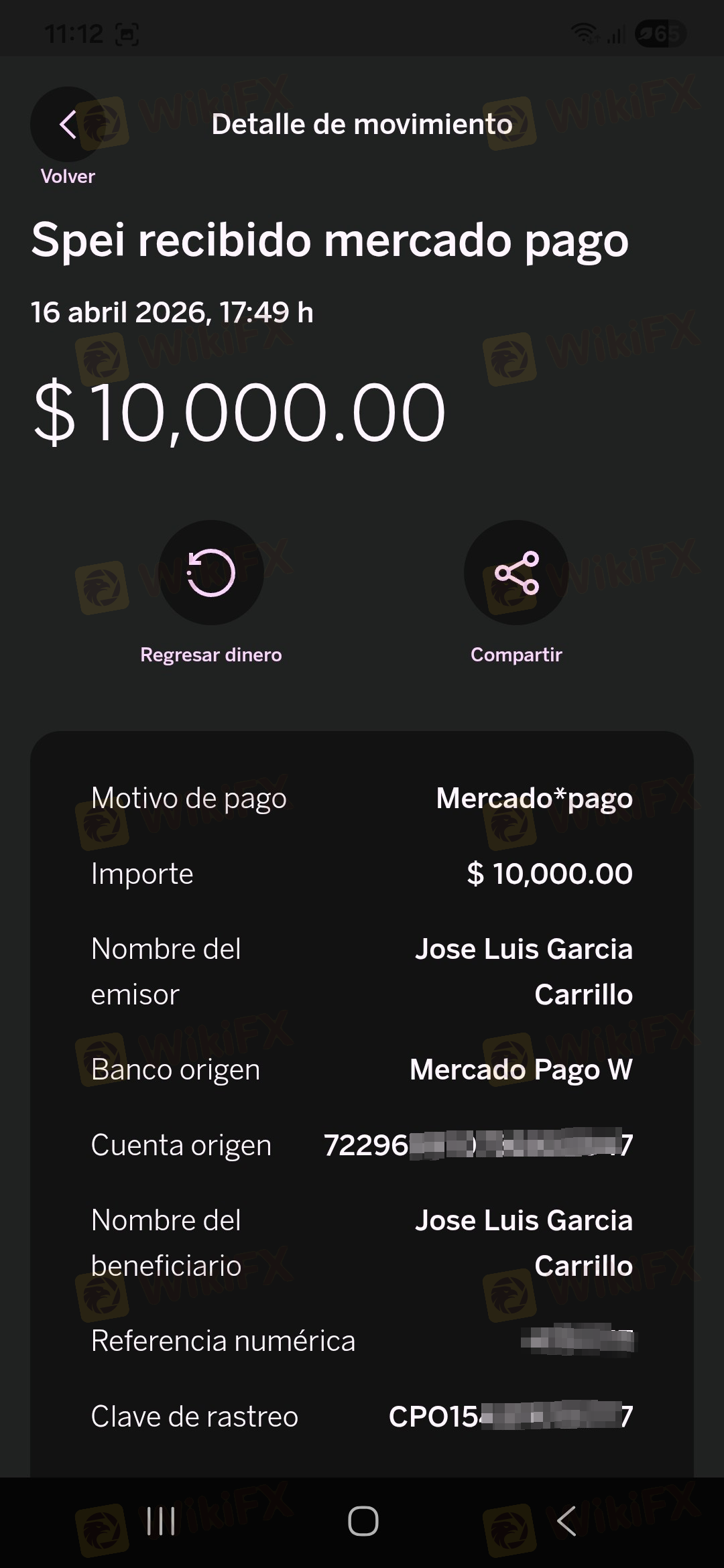Go to the system home screen
724x1568 pixels.
pyautogui.click(x=363, y=1521)
